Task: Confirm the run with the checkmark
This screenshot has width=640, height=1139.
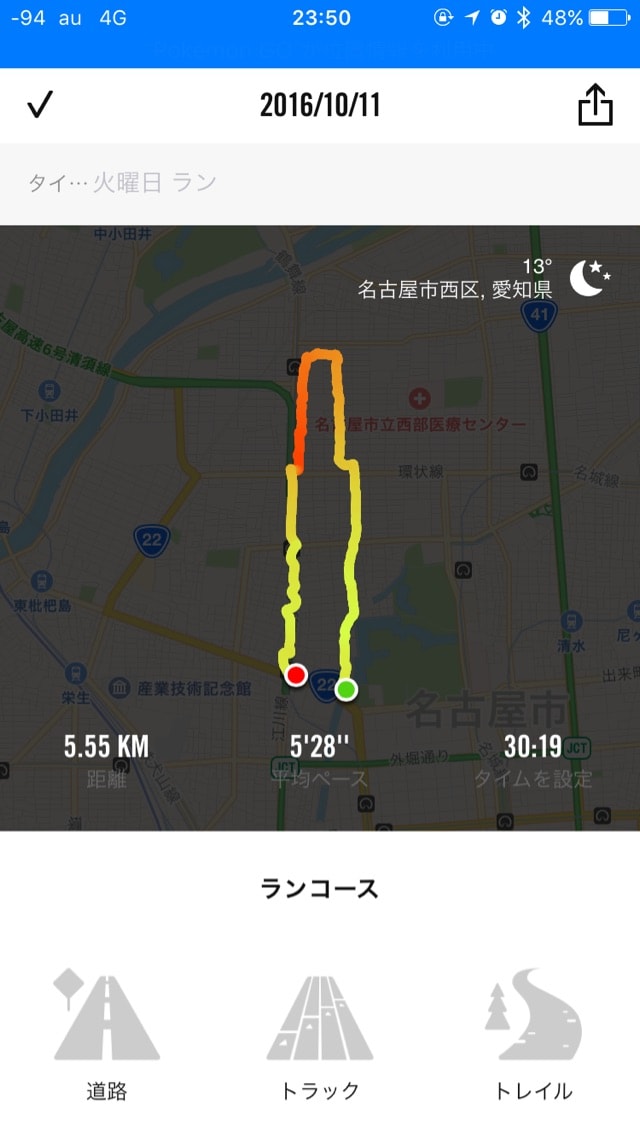Action: click(x=39, y=105)
